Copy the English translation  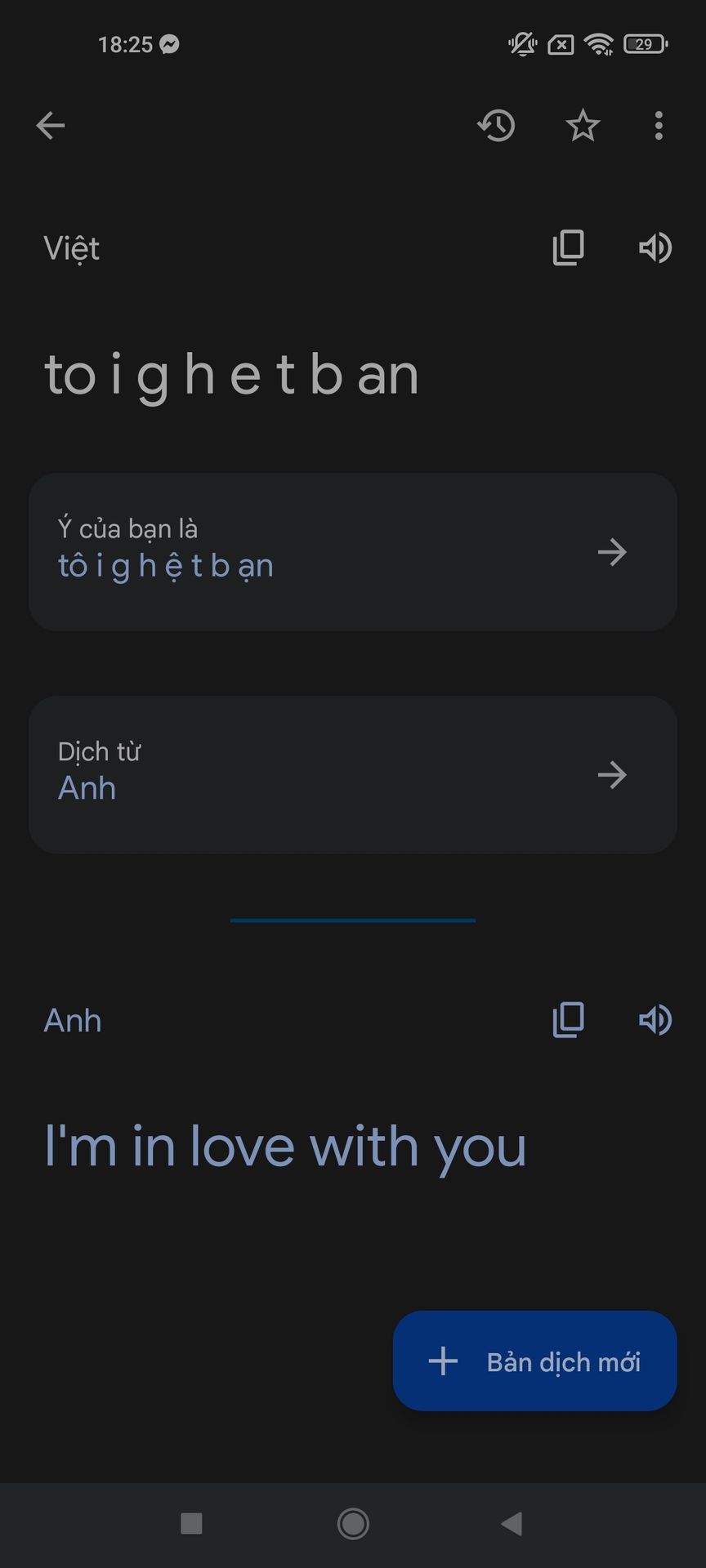569,1019
